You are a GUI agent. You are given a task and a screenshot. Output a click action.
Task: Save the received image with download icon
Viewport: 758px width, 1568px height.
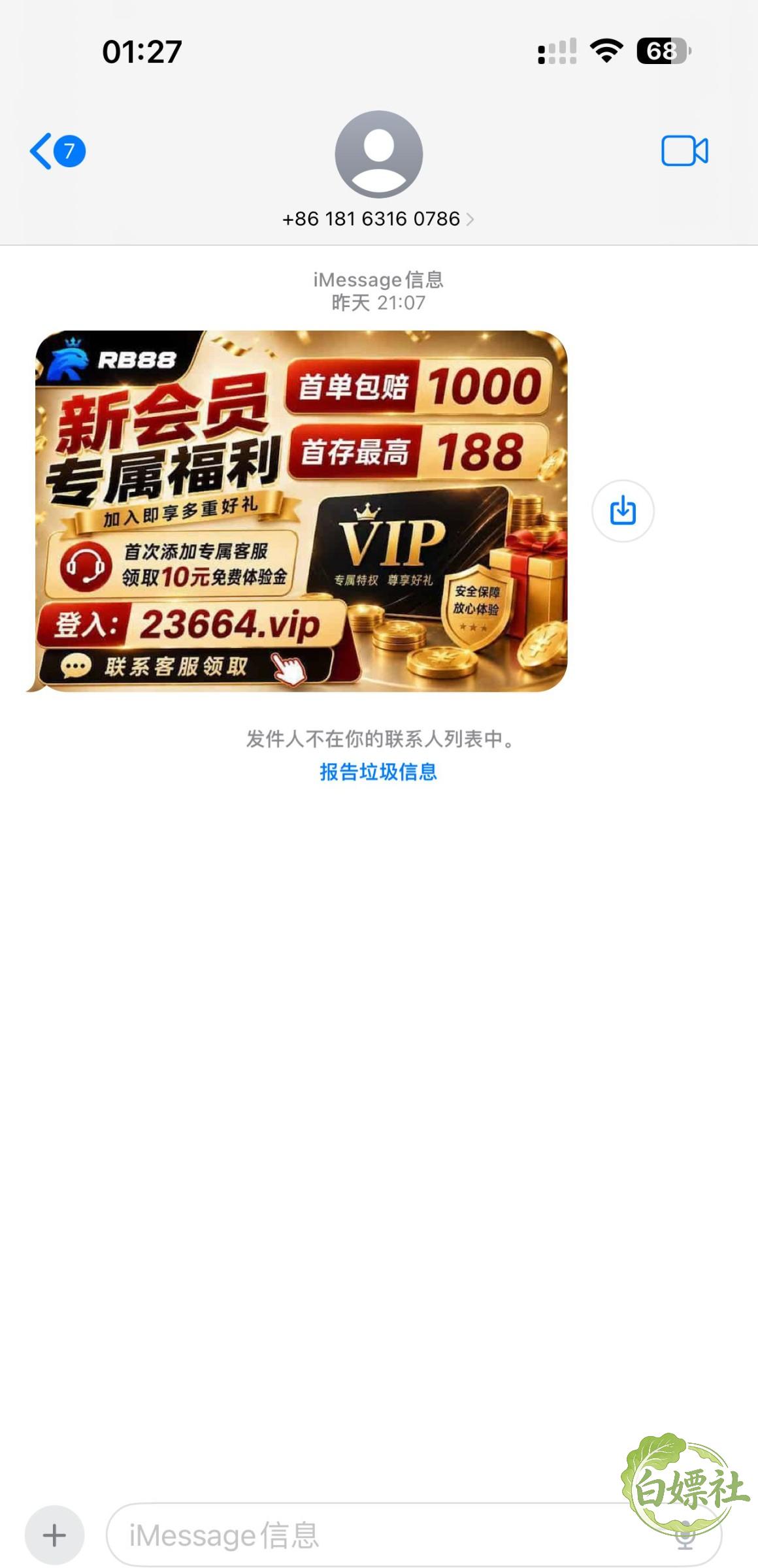[x=623, y=511]
